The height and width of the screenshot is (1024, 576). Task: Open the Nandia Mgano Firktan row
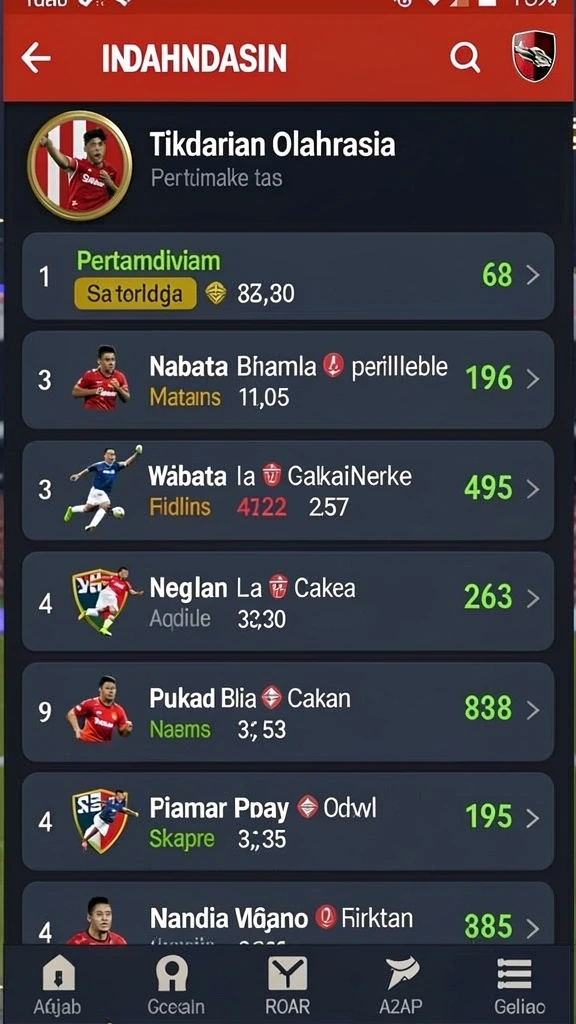(x=288, y=913)
